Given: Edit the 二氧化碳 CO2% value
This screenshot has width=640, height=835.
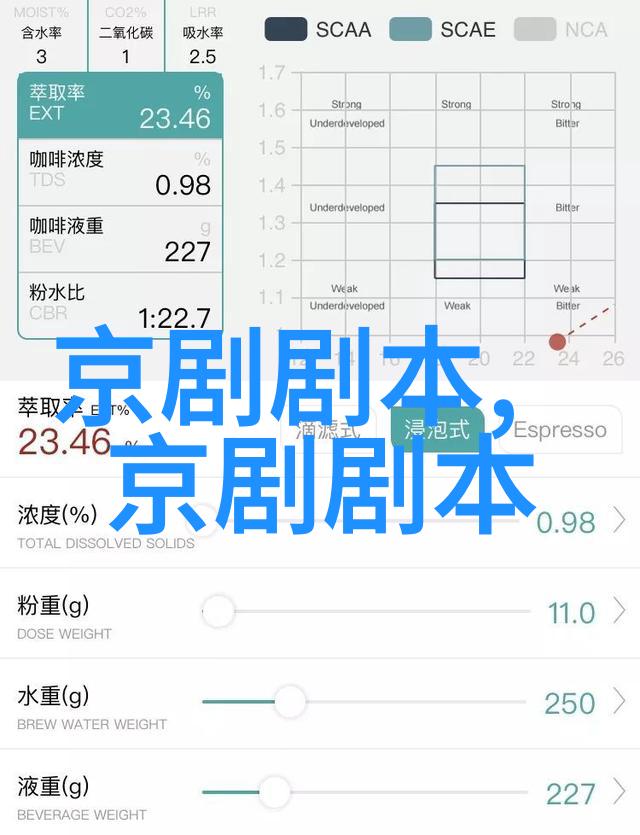Looking at the screenshot, I should (x=126, y=57).
